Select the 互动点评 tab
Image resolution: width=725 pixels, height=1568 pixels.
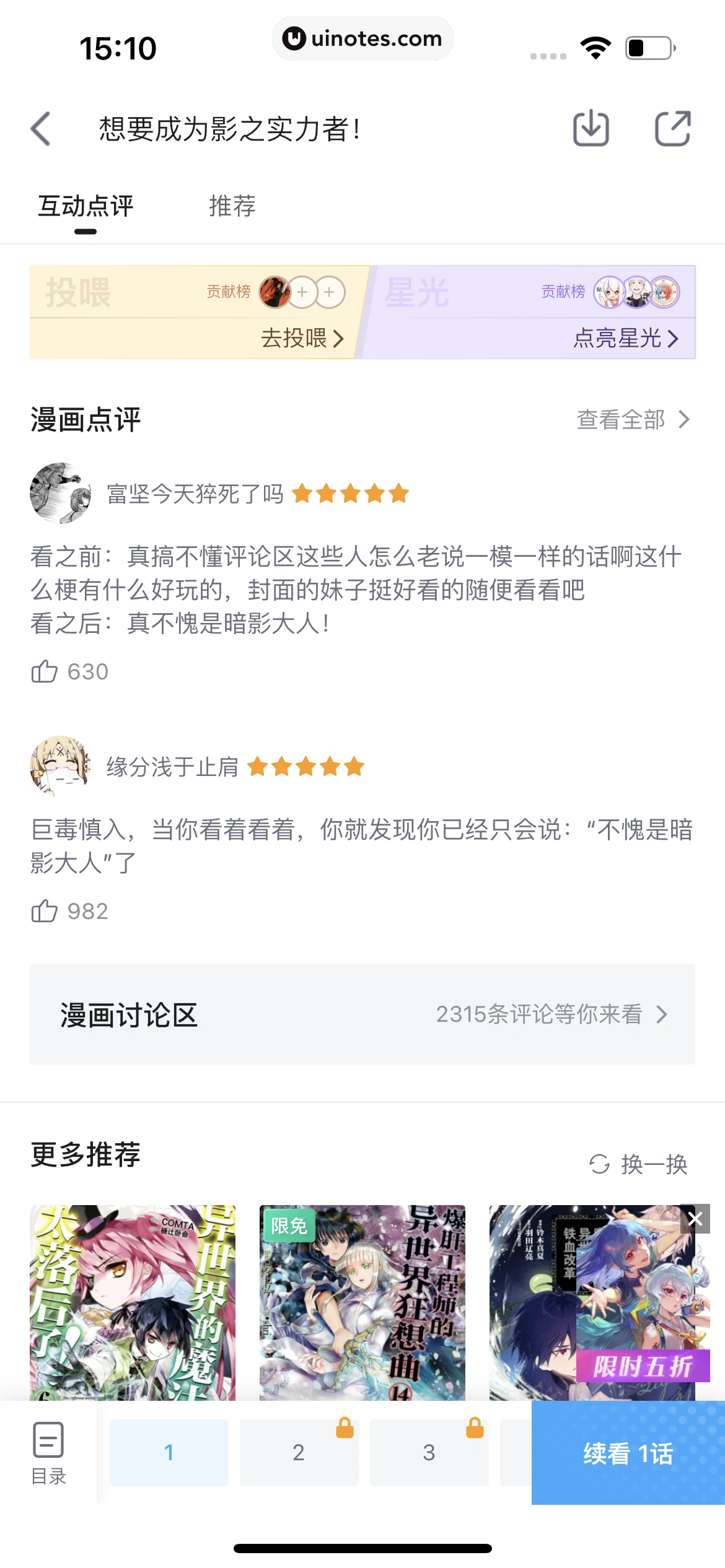coord(86,206)
